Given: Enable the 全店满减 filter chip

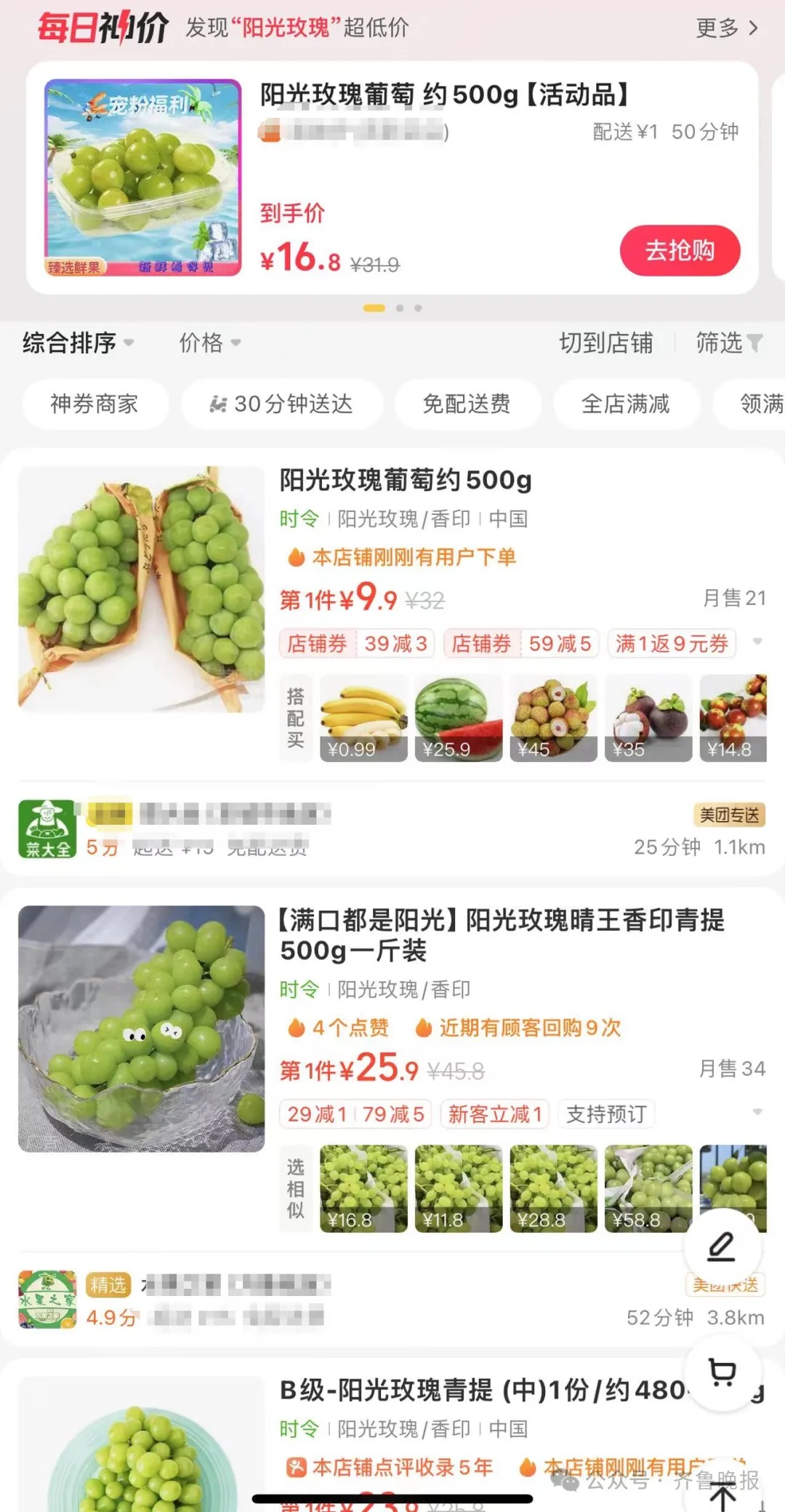Looking at the screenshot, I should tap(626, 404).
